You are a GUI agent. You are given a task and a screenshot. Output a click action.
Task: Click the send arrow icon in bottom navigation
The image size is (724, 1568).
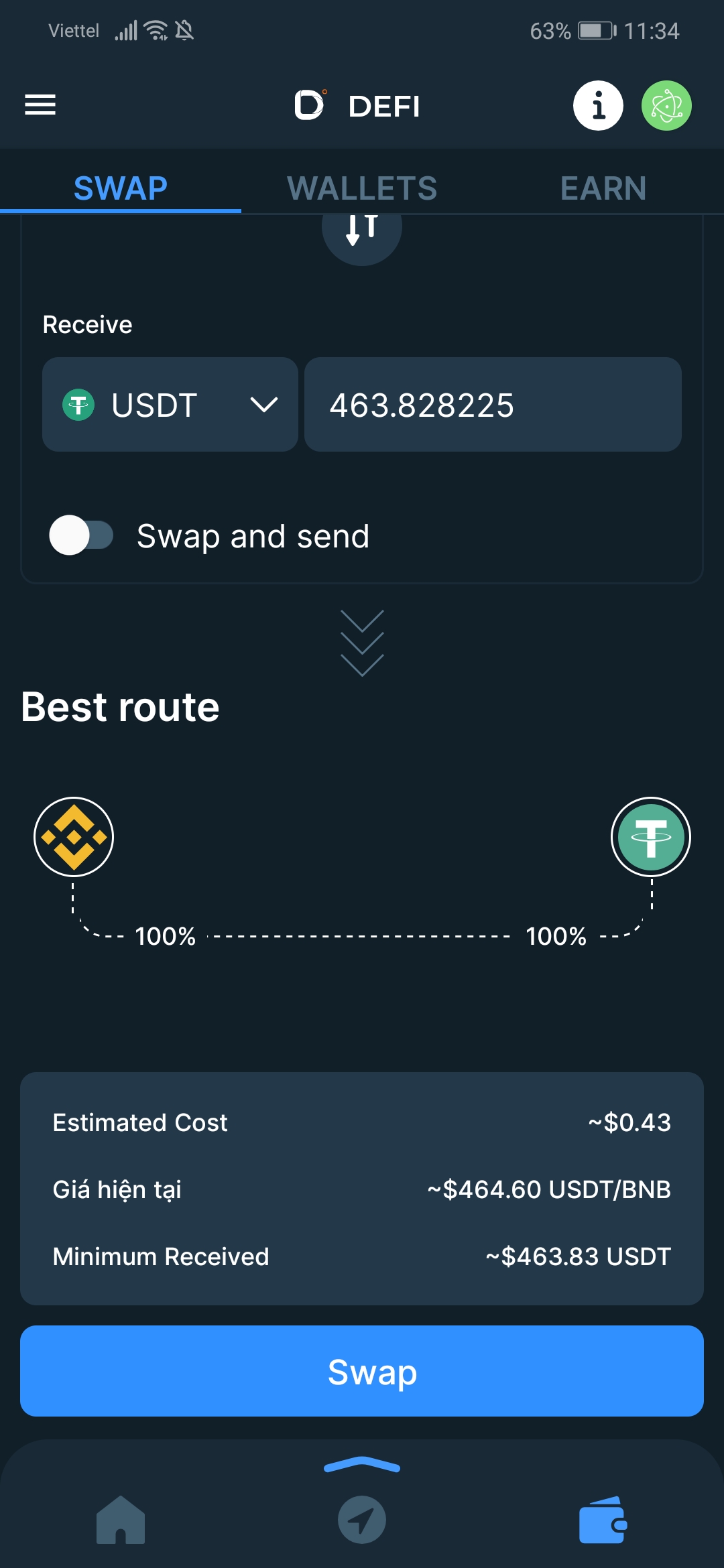tap(362, 1520)
